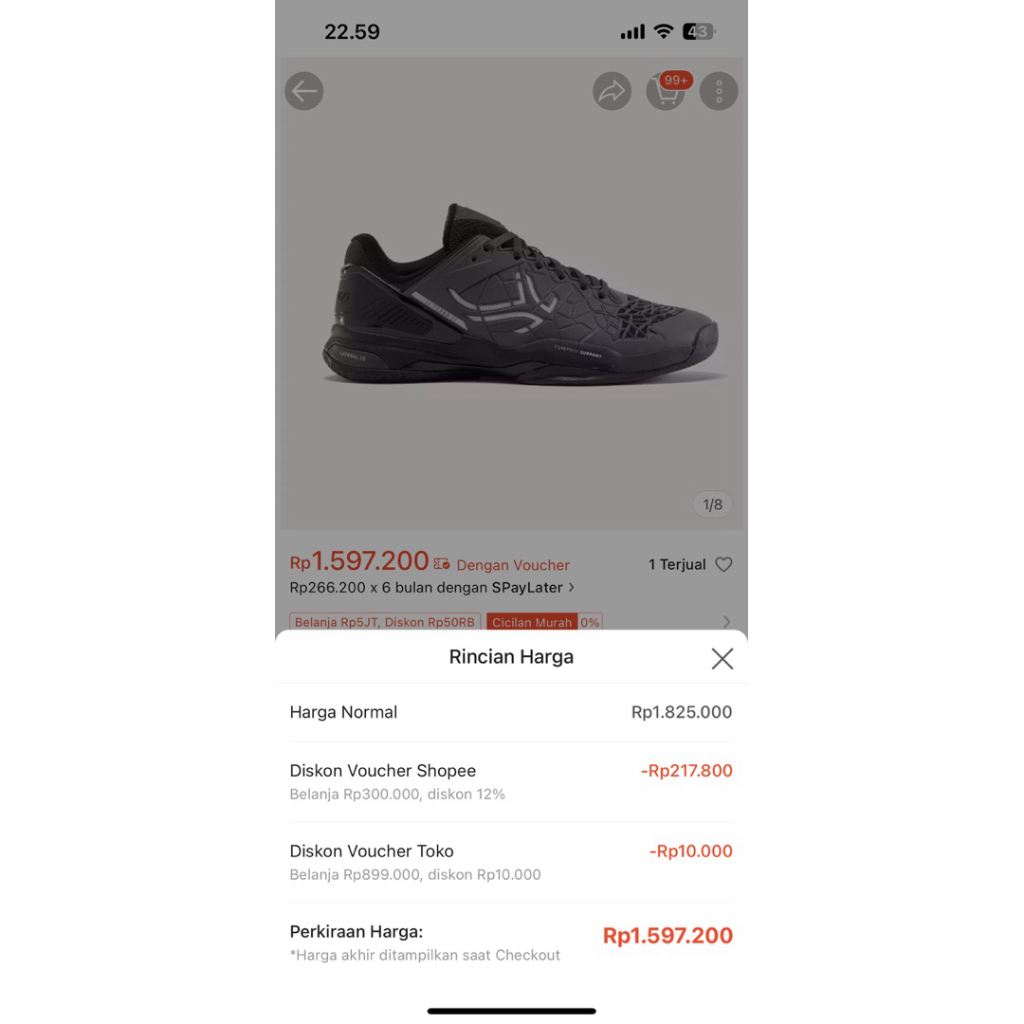The height and width of the screenshot is (1024, 1024).
Task: Close the Rincian Harga sheet
Action: (722, 658)
